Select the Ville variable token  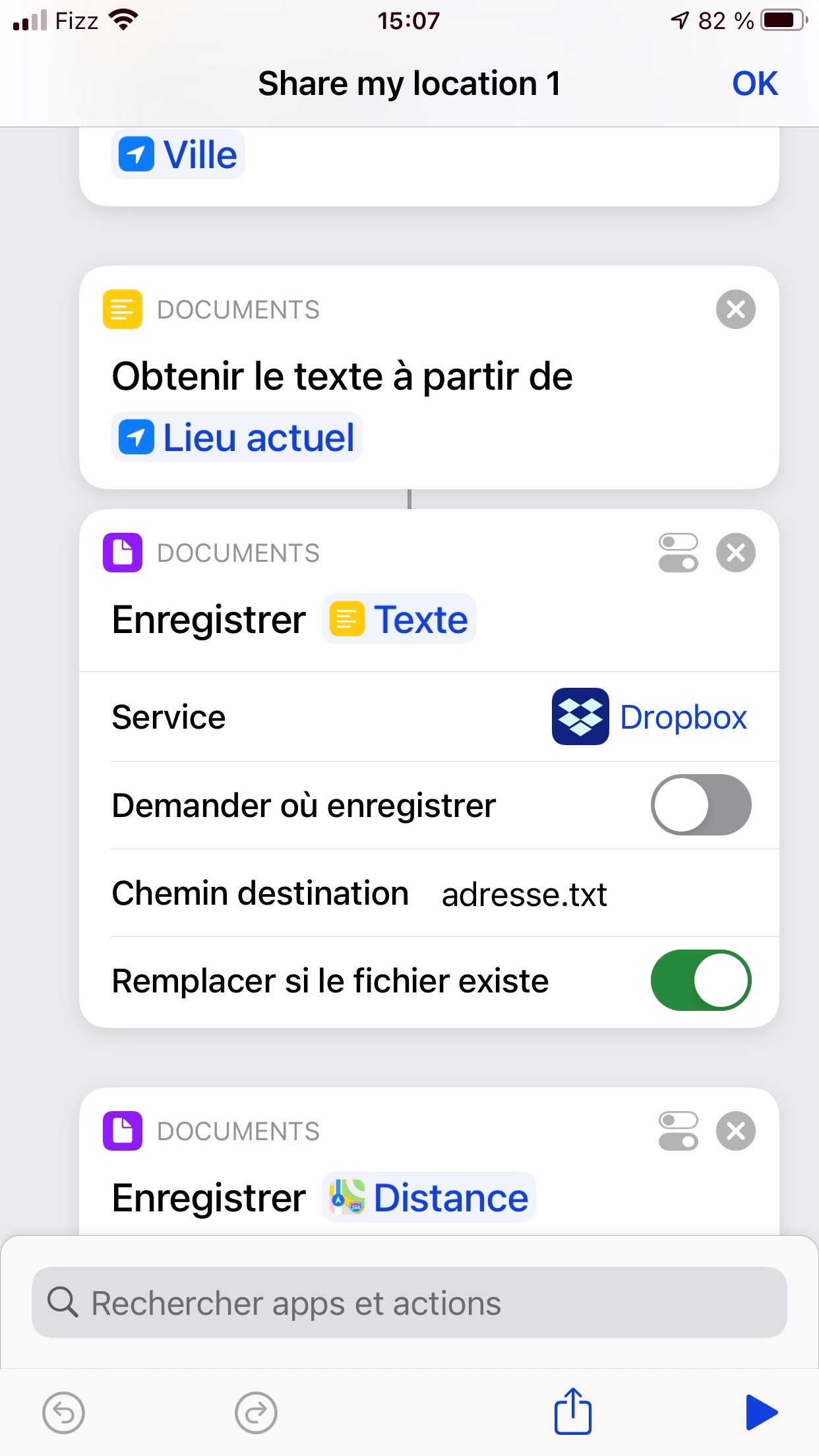[178, 155]
